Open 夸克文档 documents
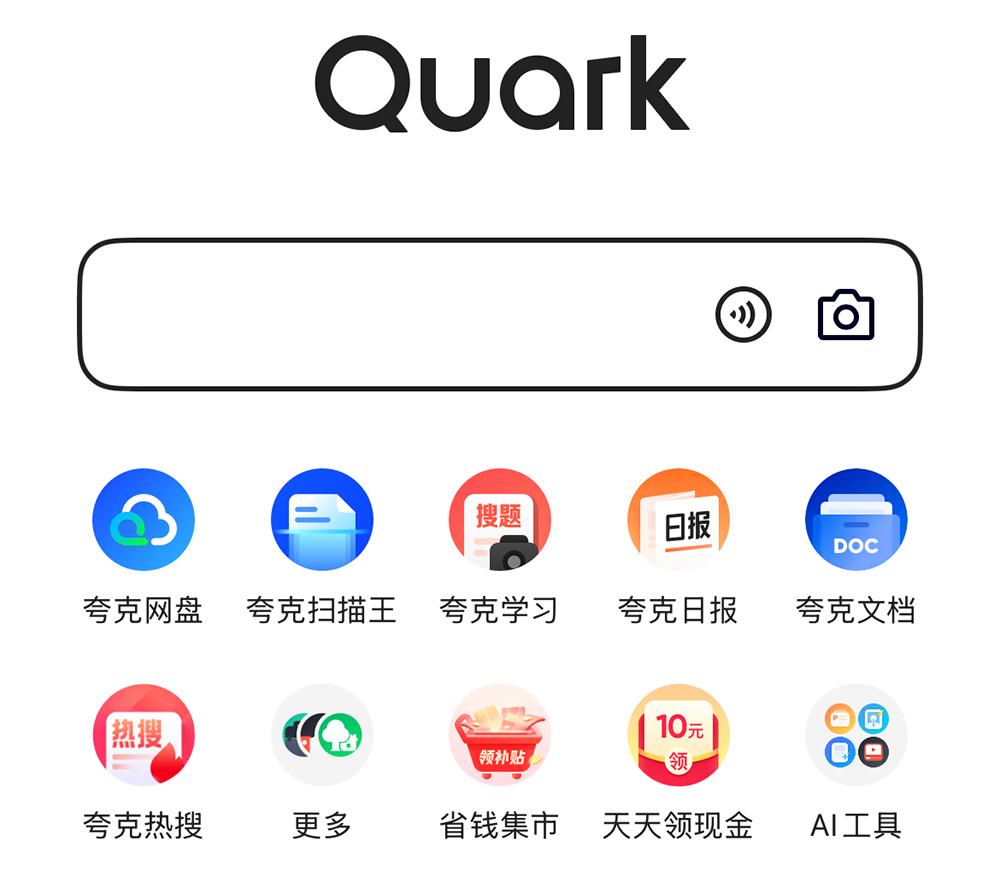 [856, 520]
